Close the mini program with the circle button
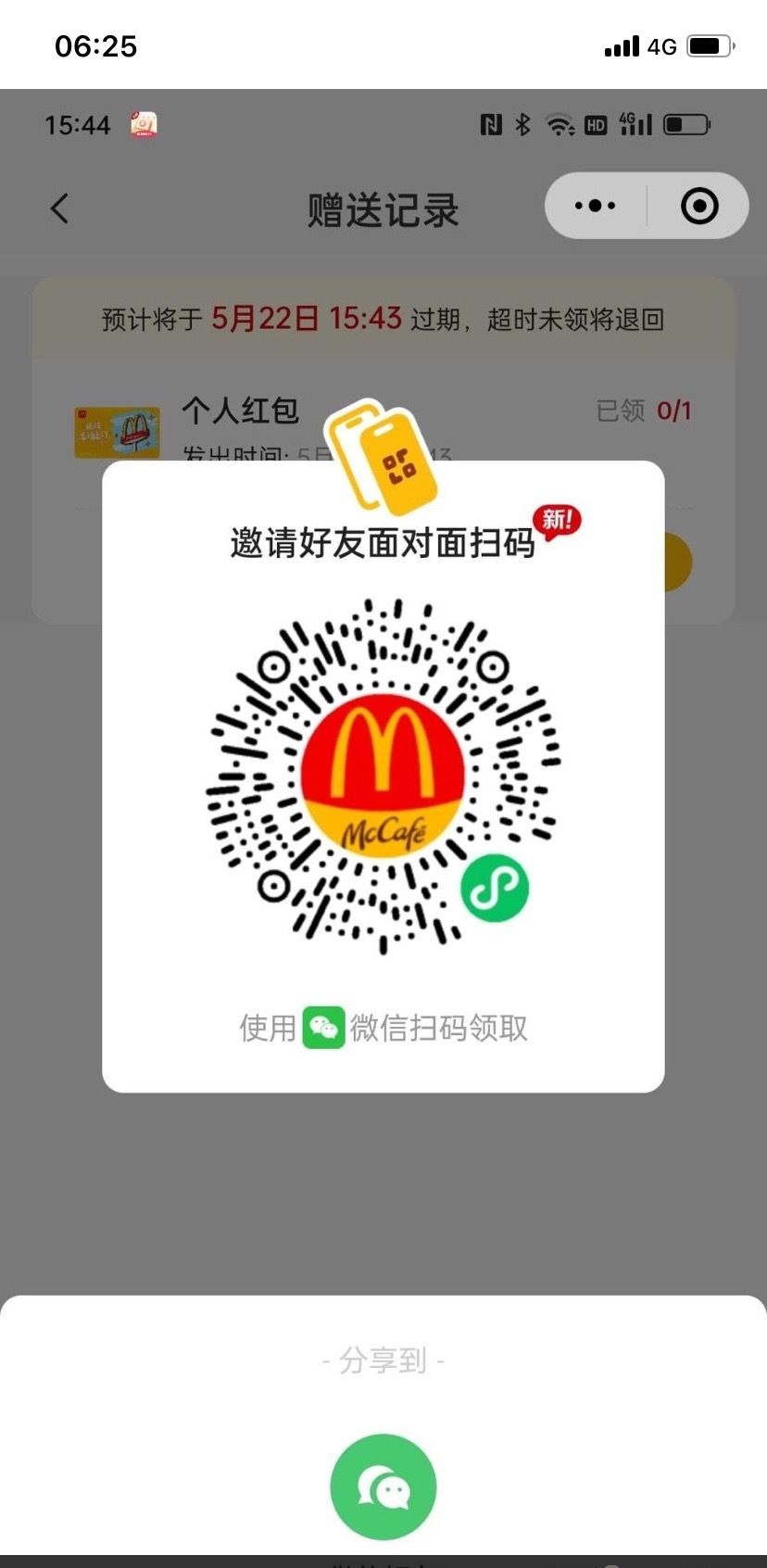The image size is (767, 1568). (699, 206)
